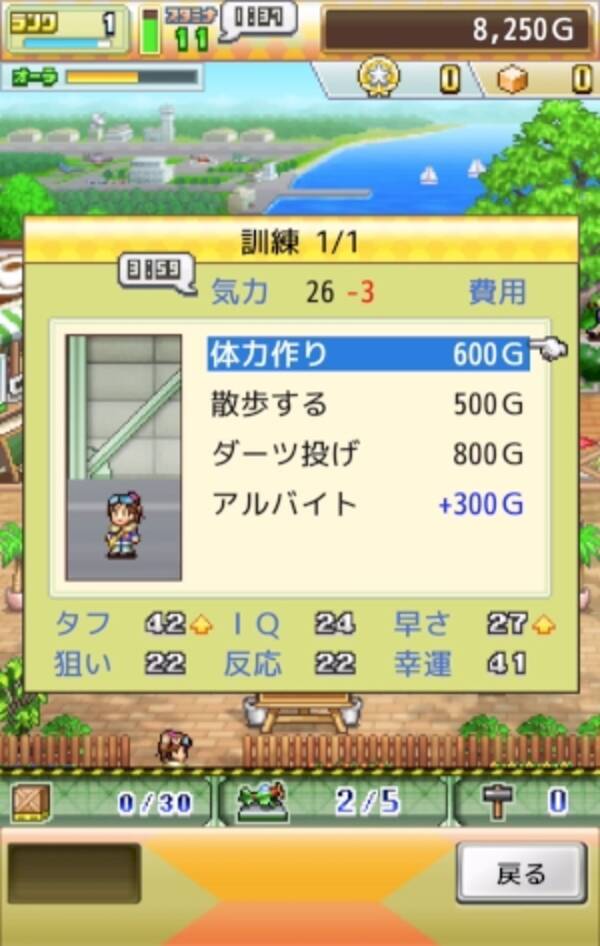Pick the ダーツ投げ training
Screen dimensions: 600x946
point(367,454)
